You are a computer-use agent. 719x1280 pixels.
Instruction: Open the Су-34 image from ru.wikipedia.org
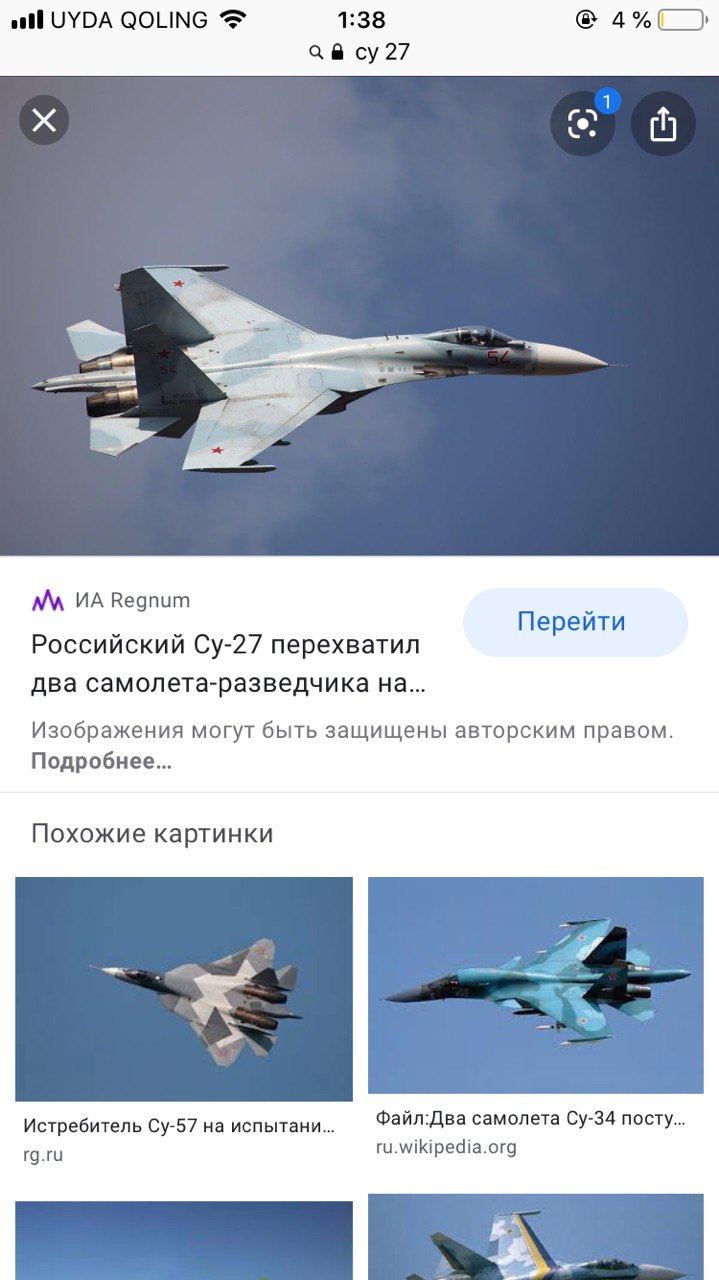(535, 984)
